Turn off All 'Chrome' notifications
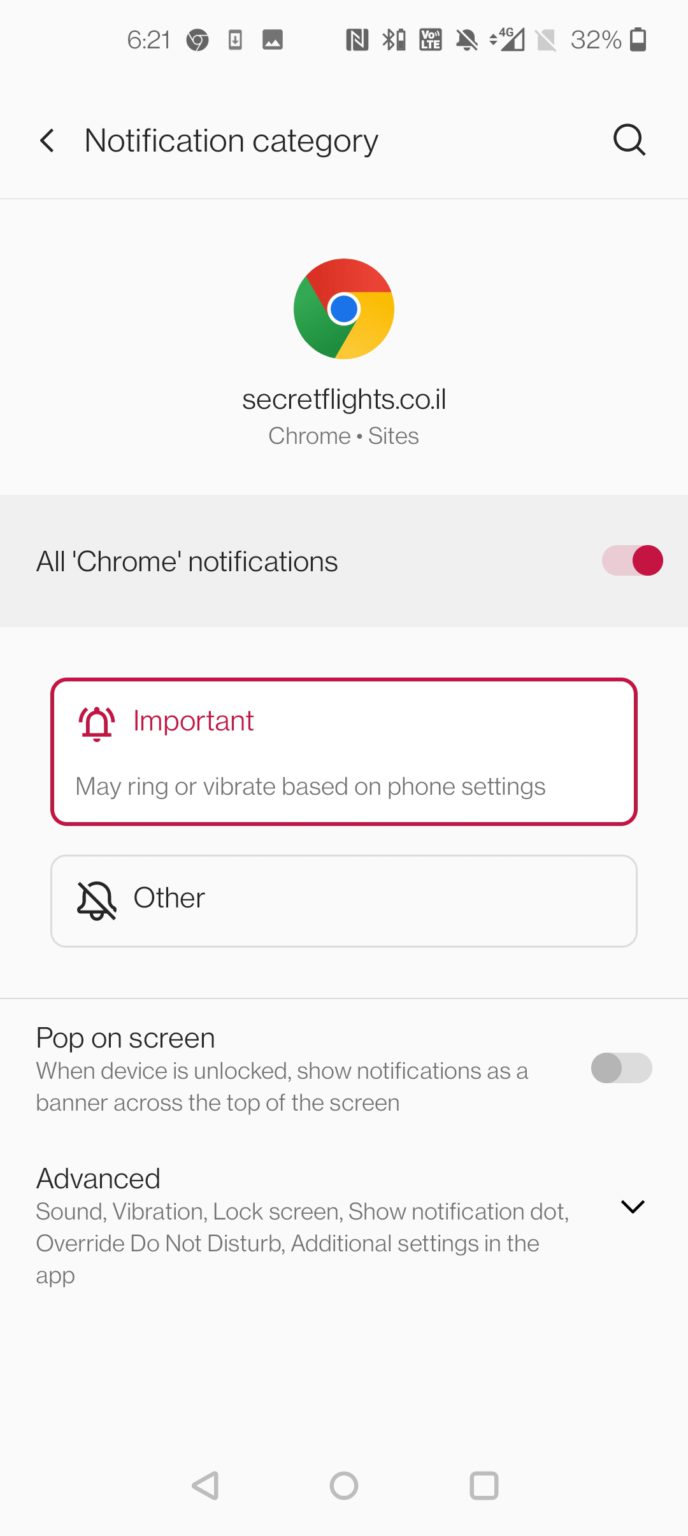The width and height of the screenshot is (688, 1536). coord(632,561)
